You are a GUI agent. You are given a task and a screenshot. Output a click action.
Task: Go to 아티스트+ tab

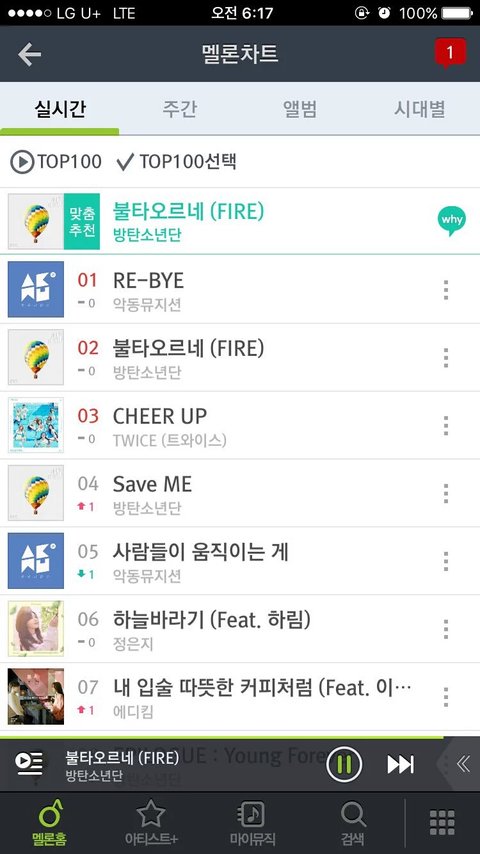tap(151, 823)
